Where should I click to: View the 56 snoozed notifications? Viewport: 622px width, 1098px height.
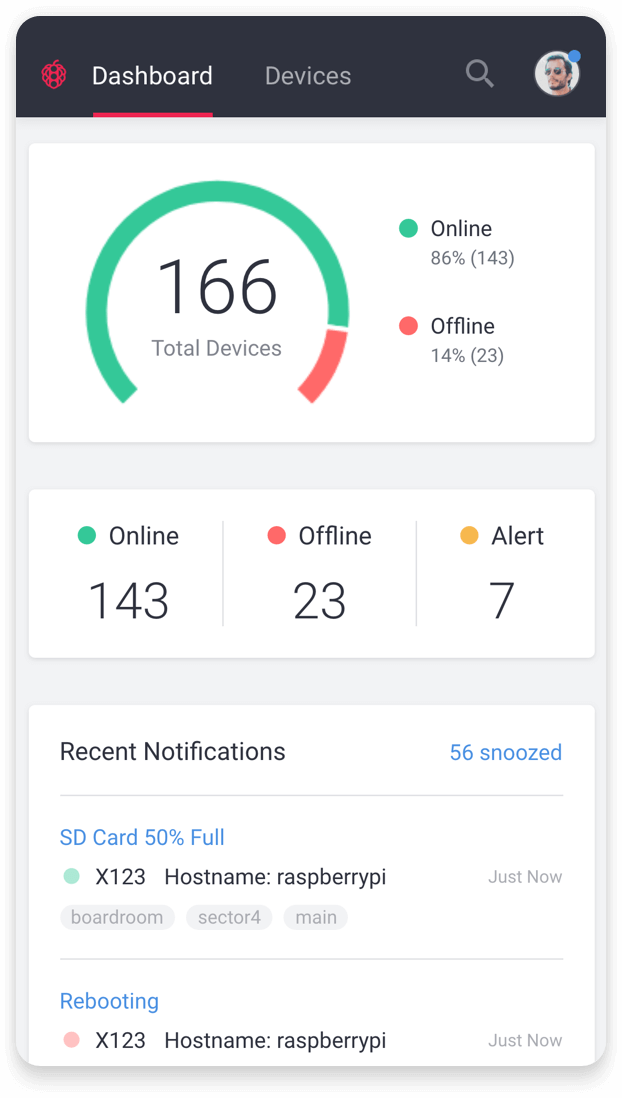(506, 752)
